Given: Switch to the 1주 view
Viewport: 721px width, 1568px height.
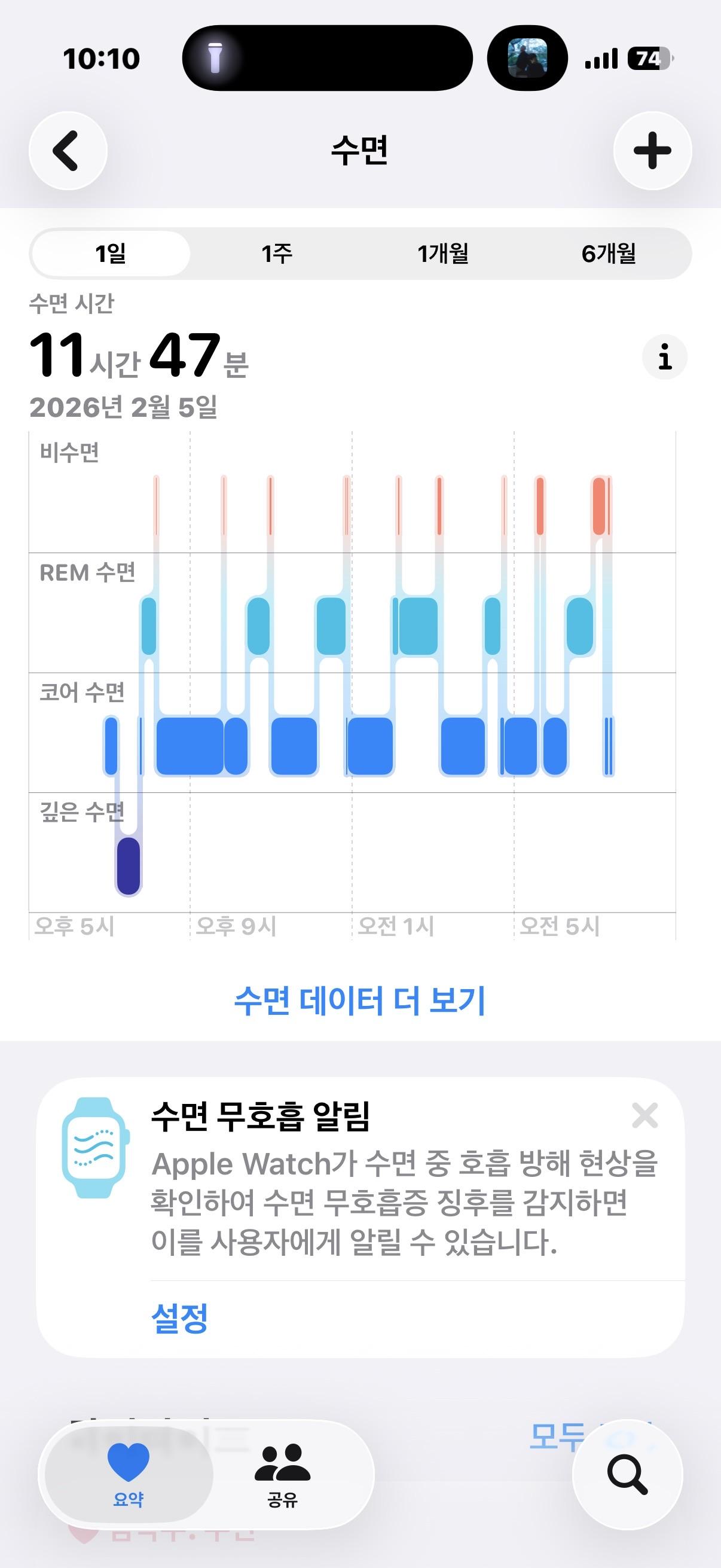Looking at the screenshot, I should click(x=277, y=253).
